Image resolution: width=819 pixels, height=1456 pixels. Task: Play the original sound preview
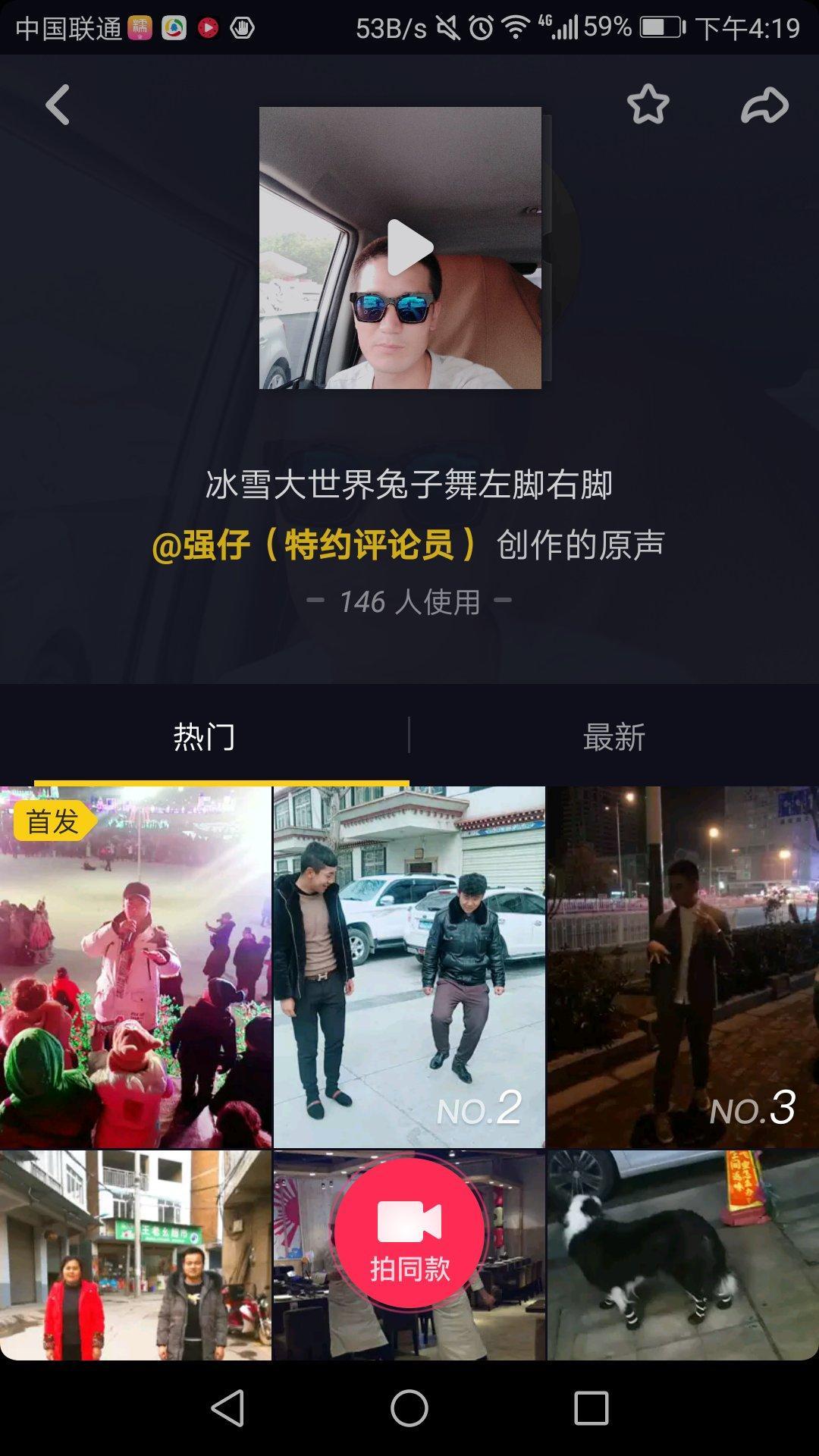pyautogui.click(x=409, y=247)
